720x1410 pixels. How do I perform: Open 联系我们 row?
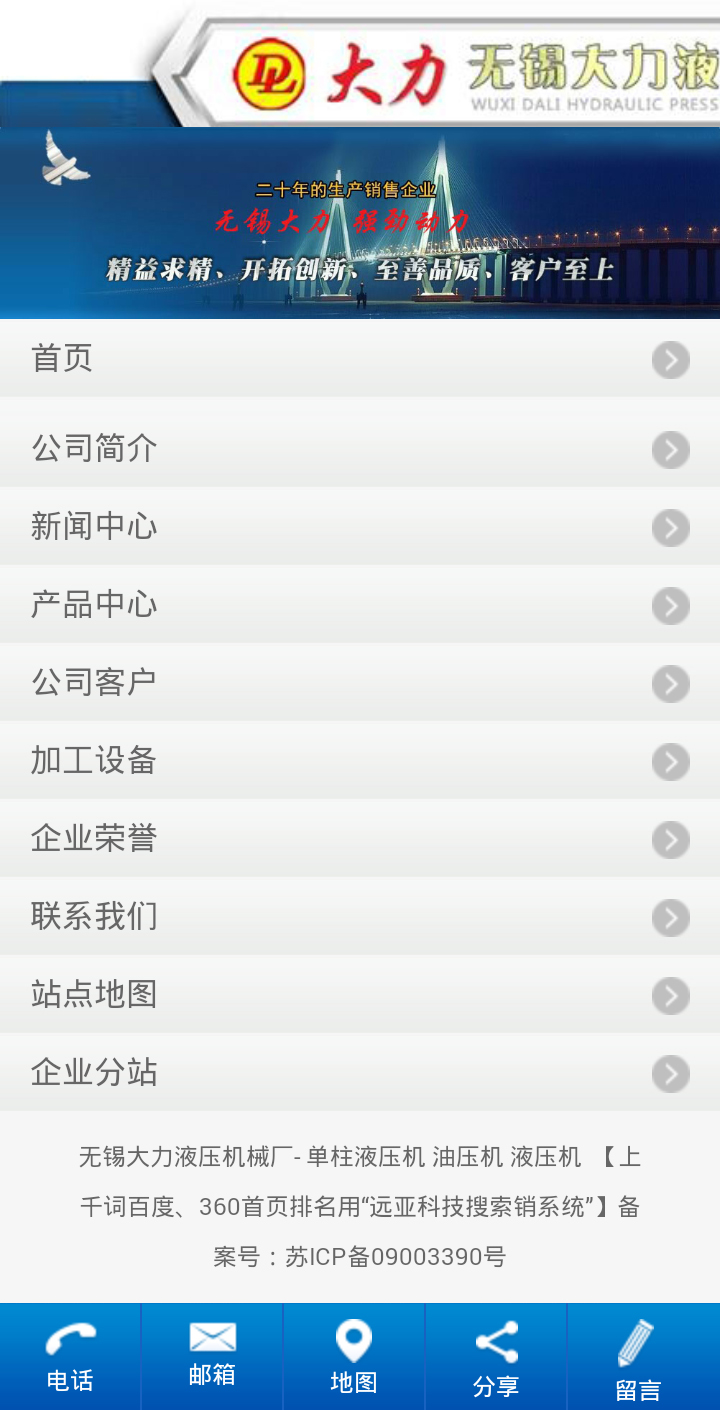click(360, 916)
